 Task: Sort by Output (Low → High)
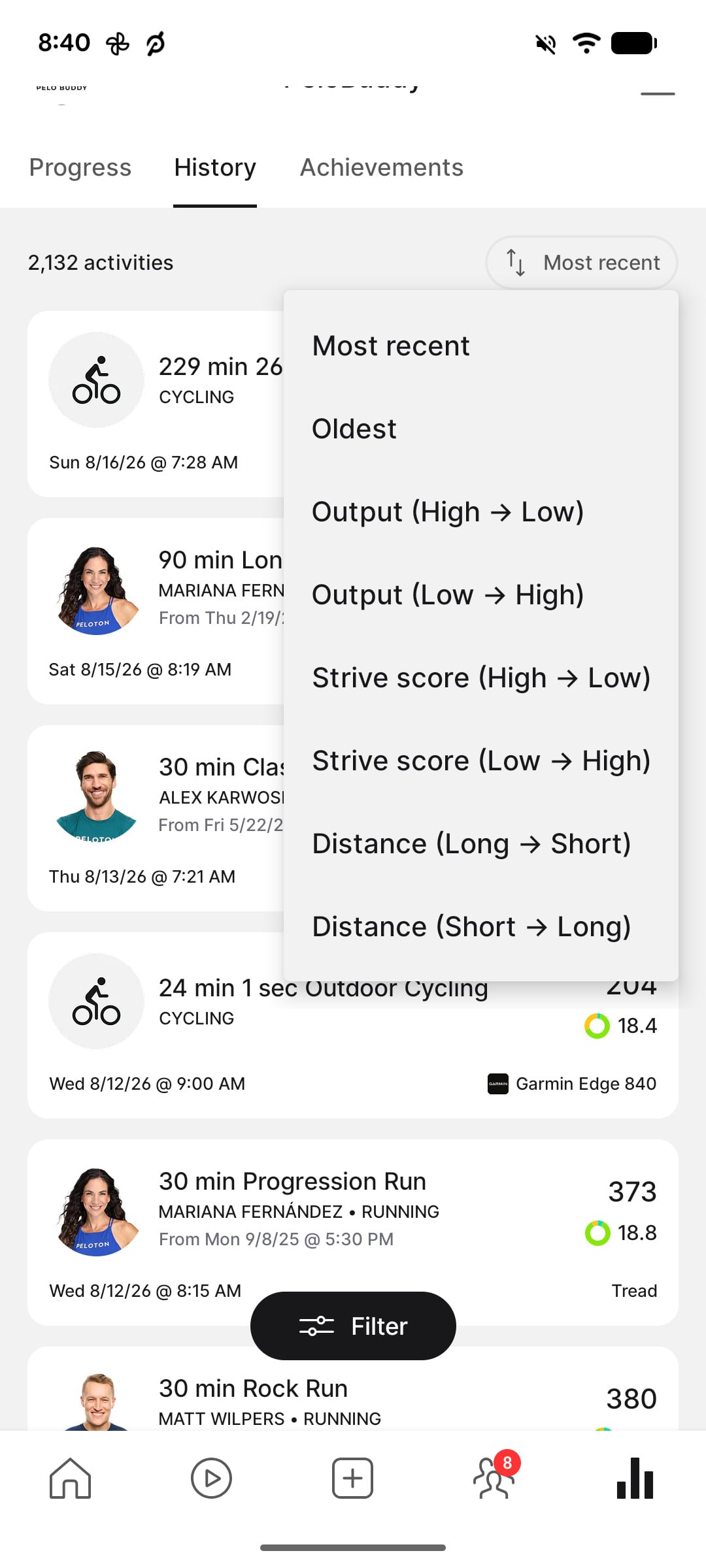pyautogui.click(x=481, y=595)
